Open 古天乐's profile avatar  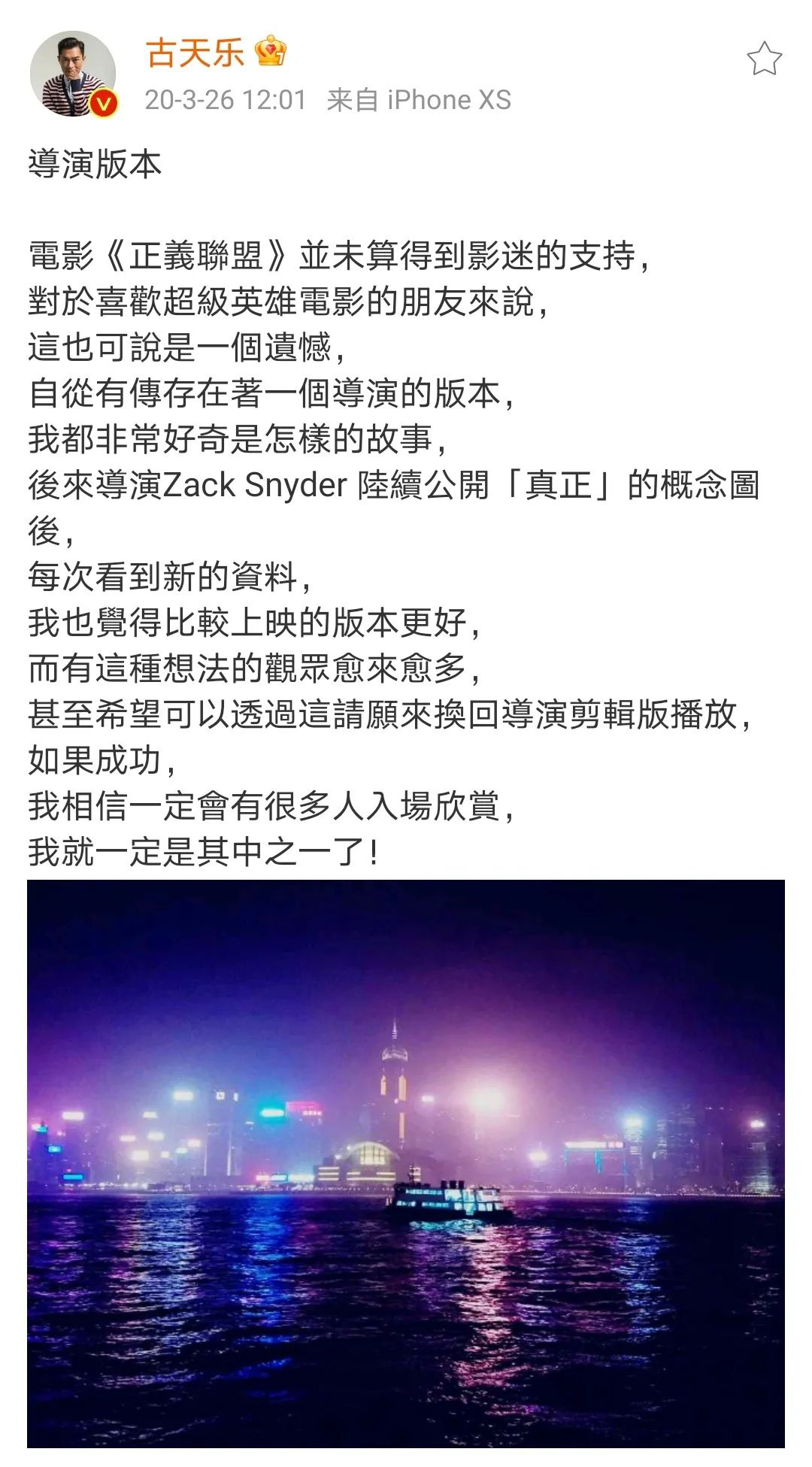[72, 74]
